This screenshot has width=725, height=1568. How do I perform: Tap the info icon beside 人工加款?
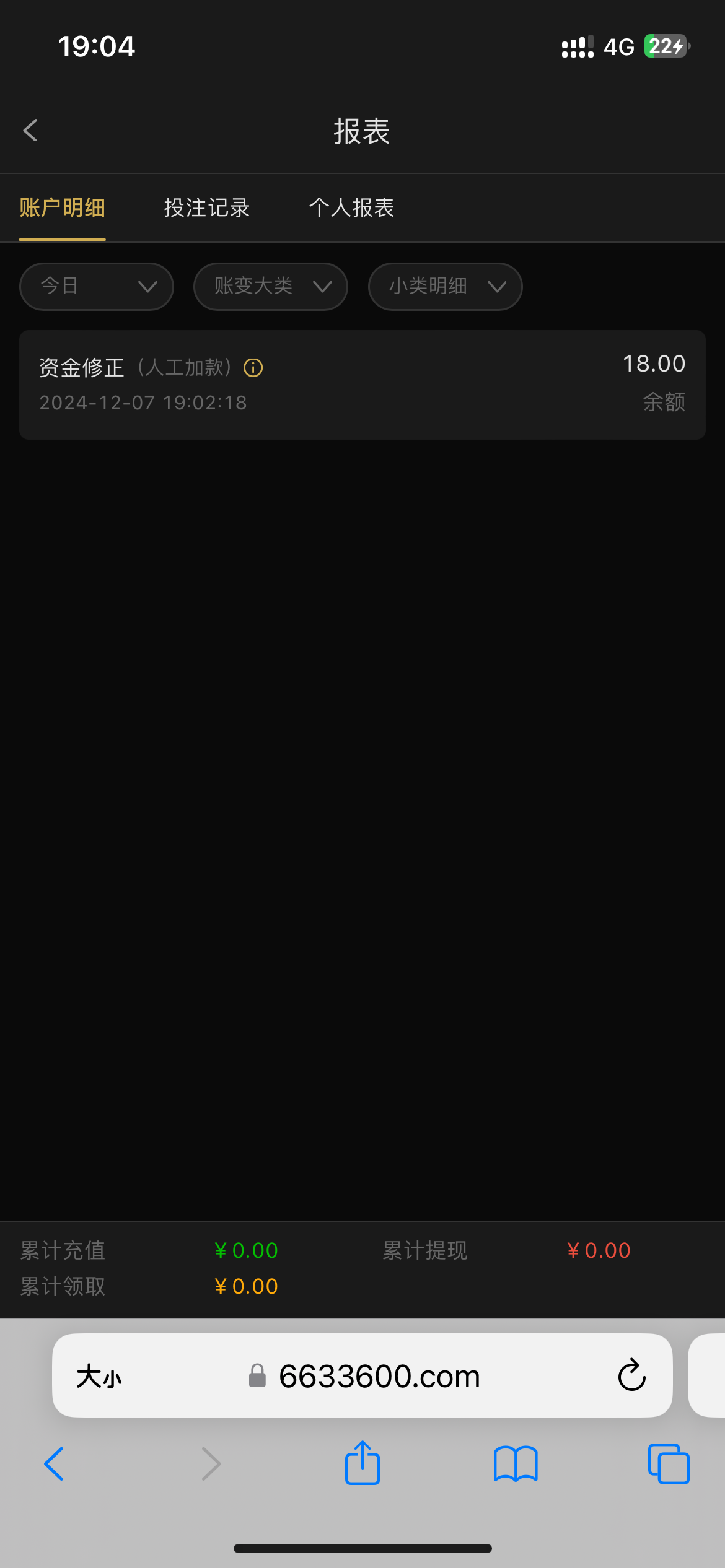click(253, 368)
